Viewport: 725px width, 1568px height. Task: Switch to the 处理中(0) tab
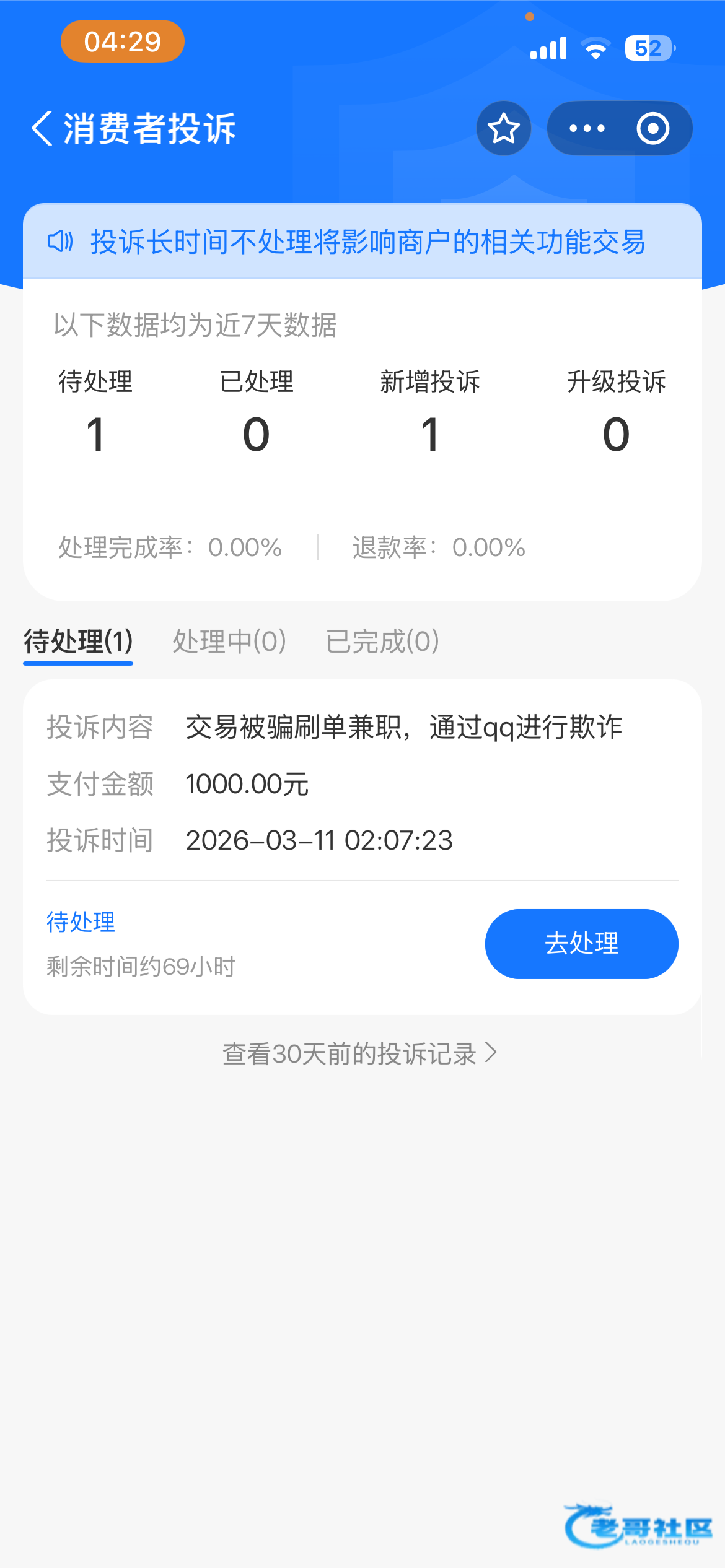(x=229, y=642)
